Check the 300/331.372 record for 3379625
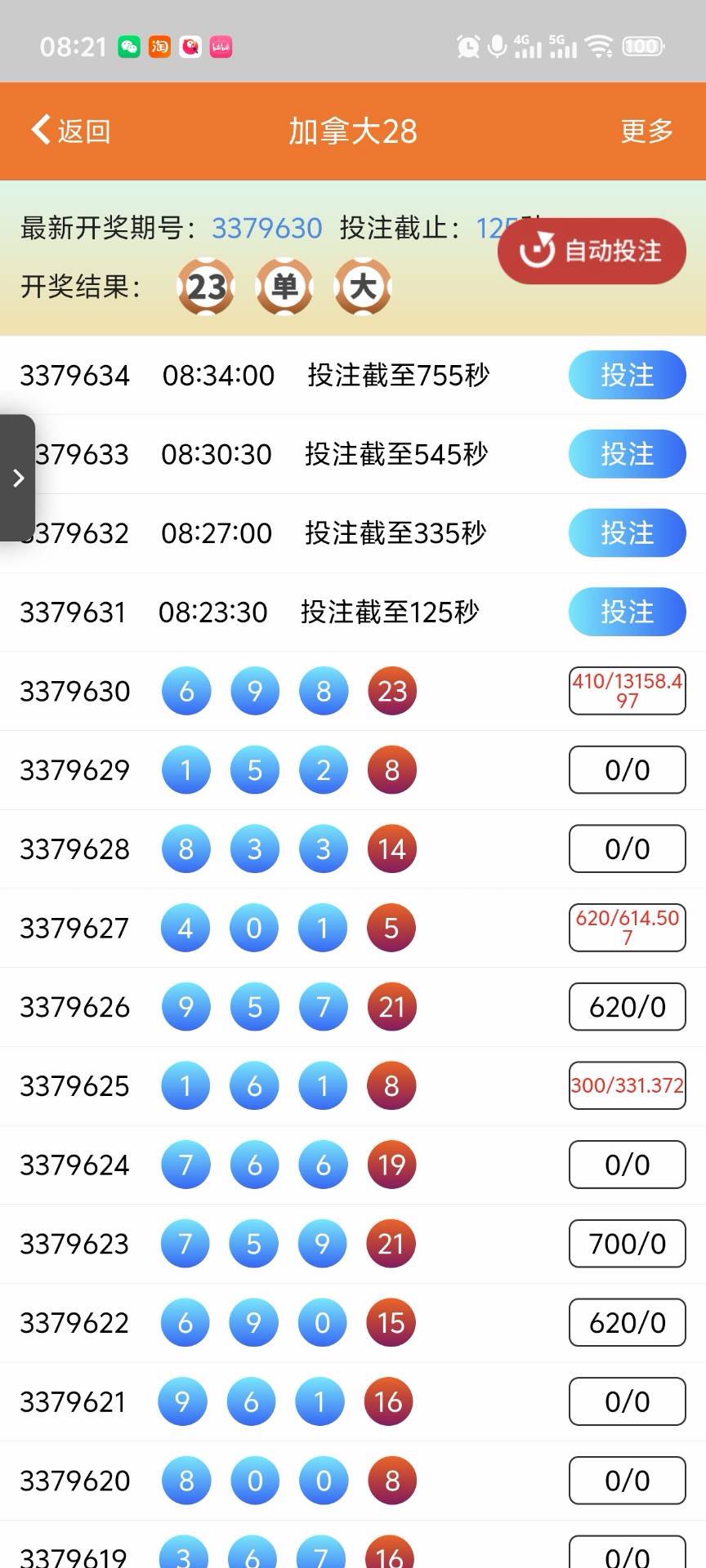Image resolution: width=706 pixels, height=1568 pixels. point(627,1085)
